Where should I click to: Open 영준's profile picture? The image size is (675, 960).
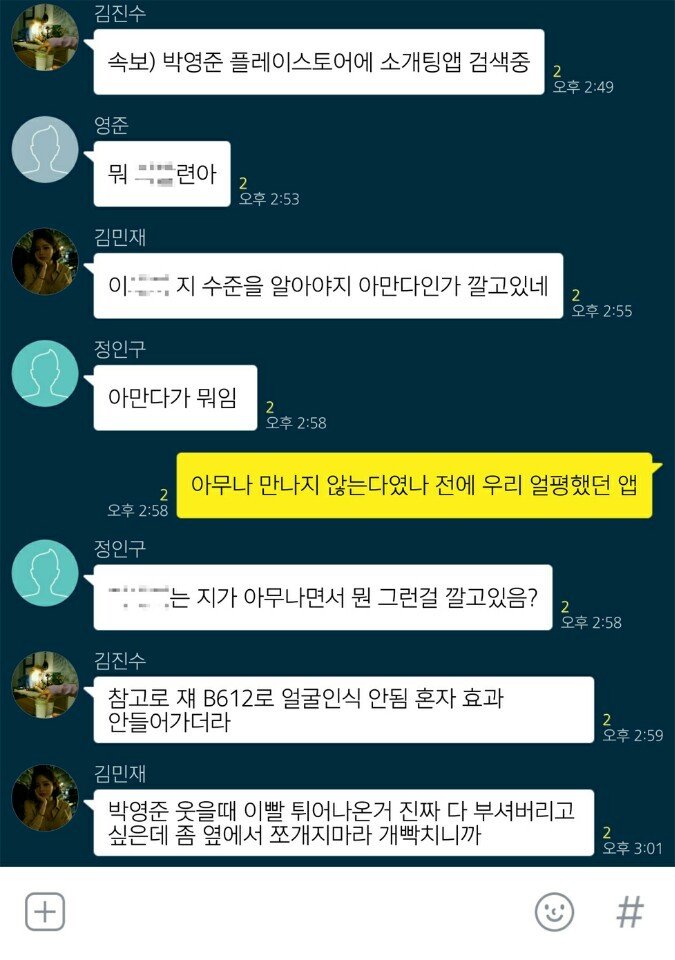point(44,149)
